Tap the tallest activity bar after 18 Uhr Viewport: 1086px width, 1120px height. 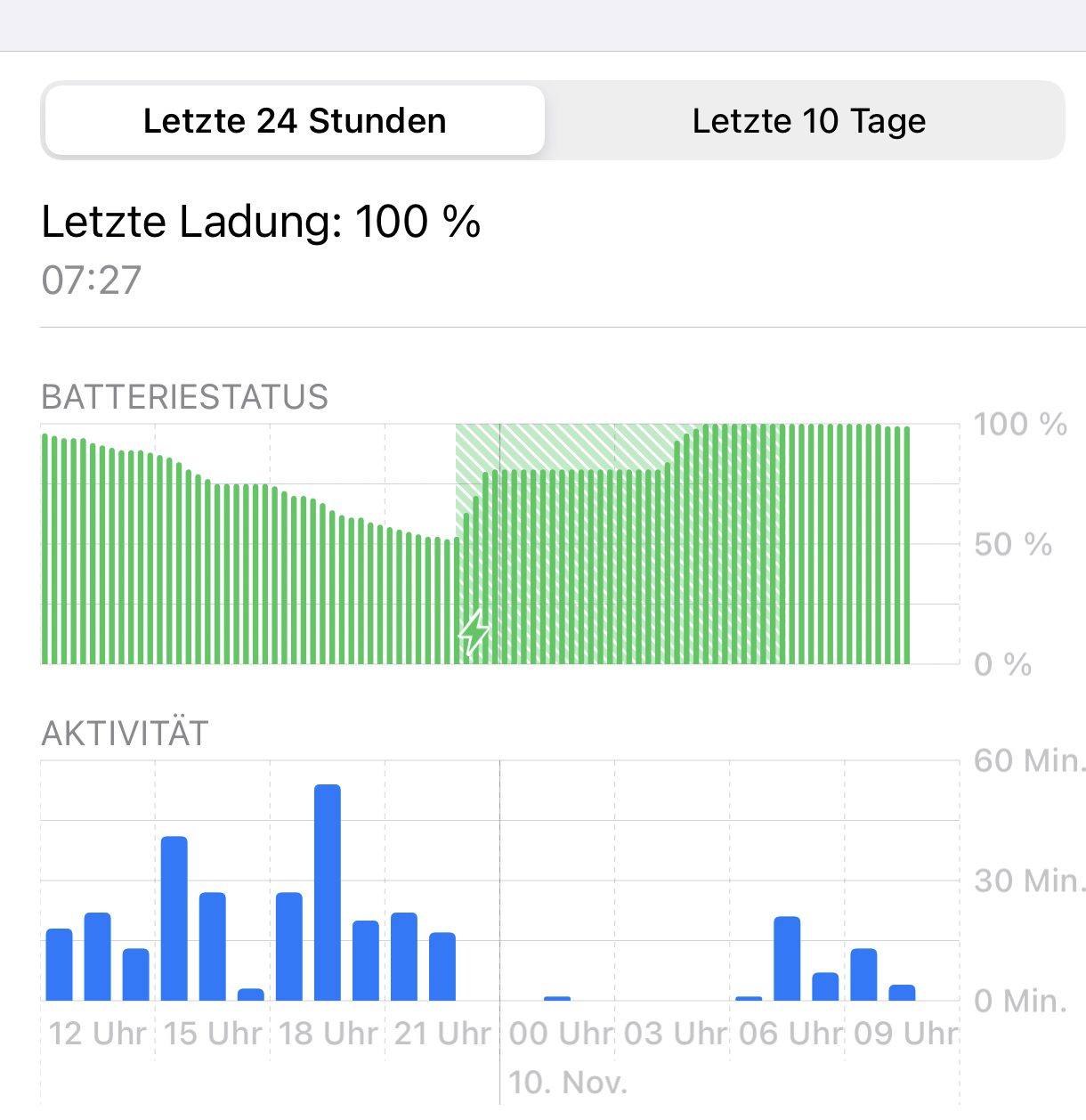(328, 892)
